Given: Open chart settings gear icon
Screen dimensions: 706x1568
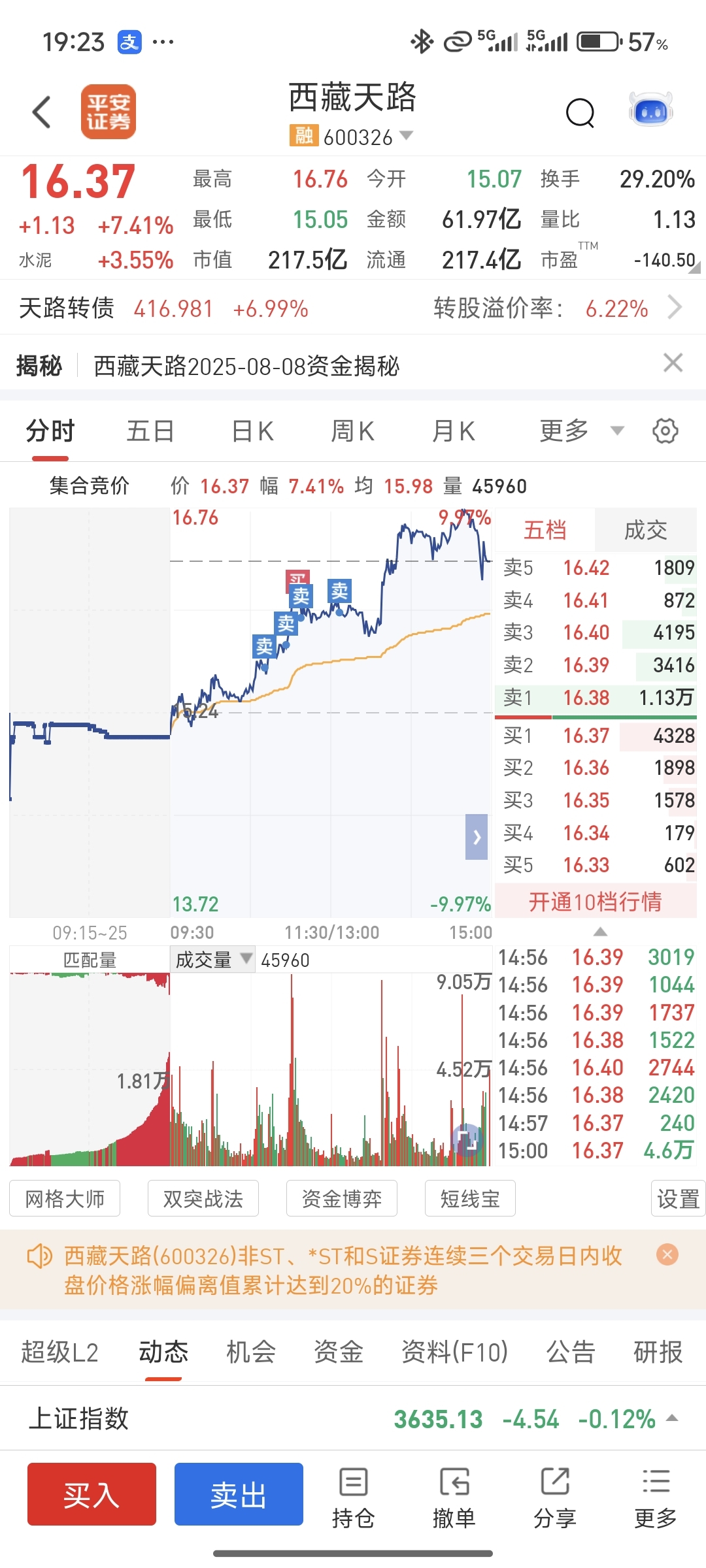Looking at the screenshot, I should [665, 431].
